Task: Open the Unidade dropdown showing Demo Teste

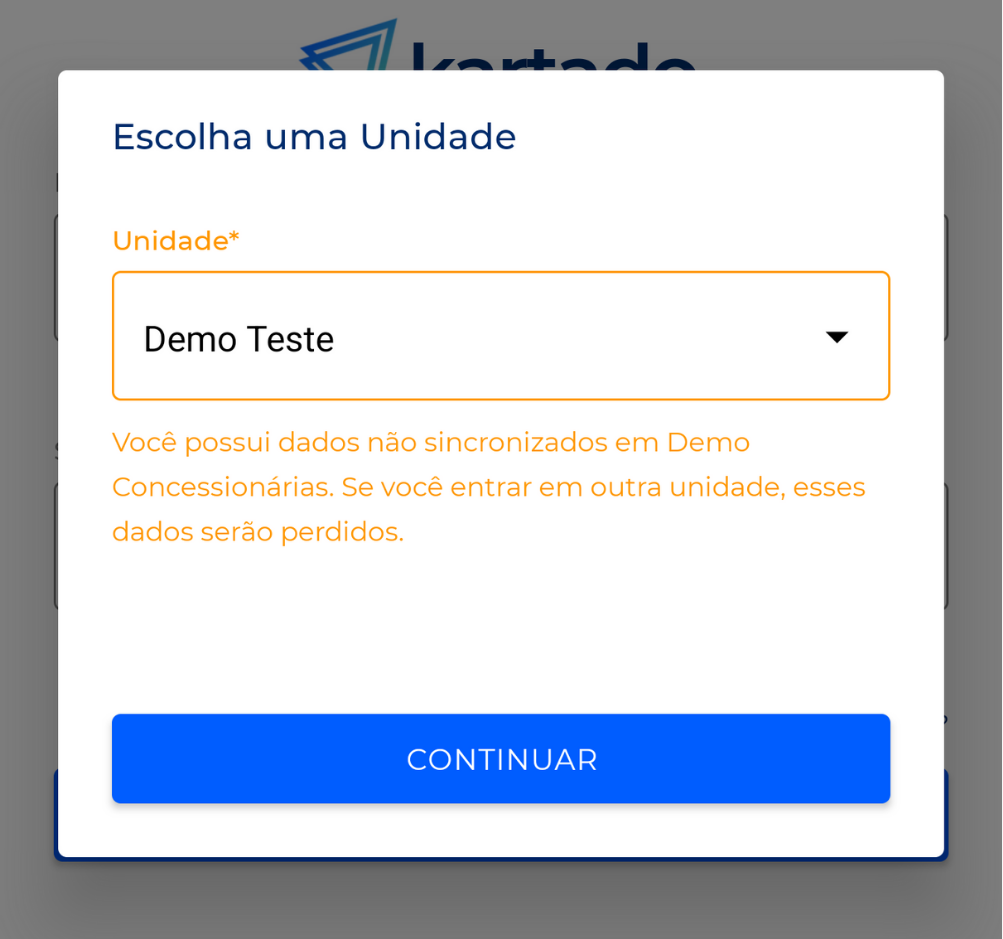Action: (500, 337)
